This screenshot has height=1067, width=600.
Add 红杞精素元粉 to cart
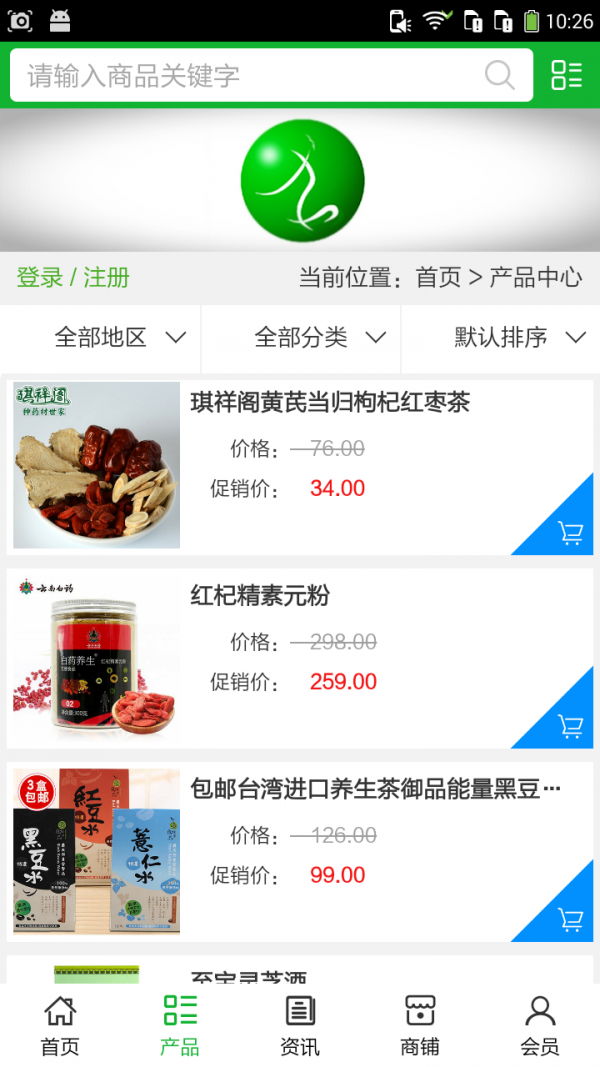(570, 726)
